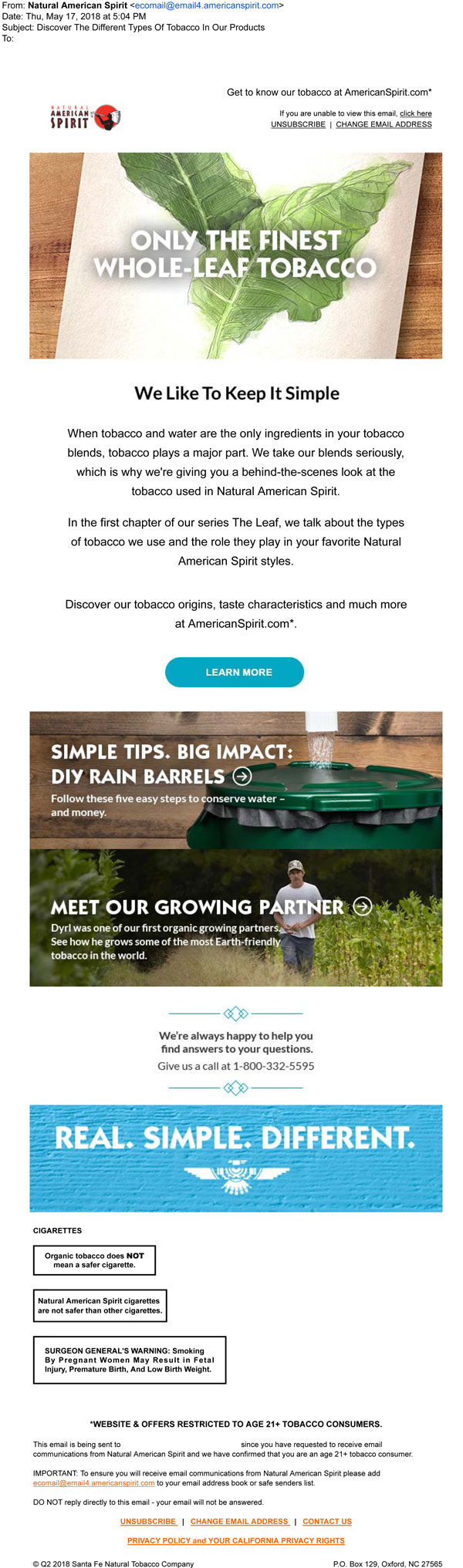The width and height of the screenshot is (463, 1568).
Task: Tap the orange CHANGE EMAIL ADDRESS link
Action: click(239, 1521)
